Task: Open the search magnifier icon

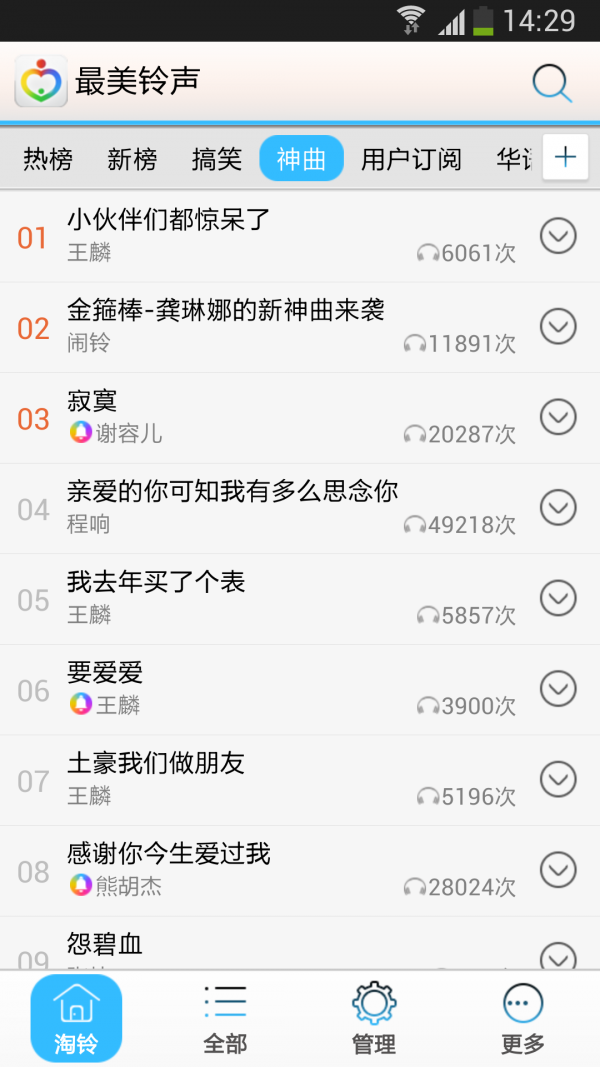Action: 551,83
